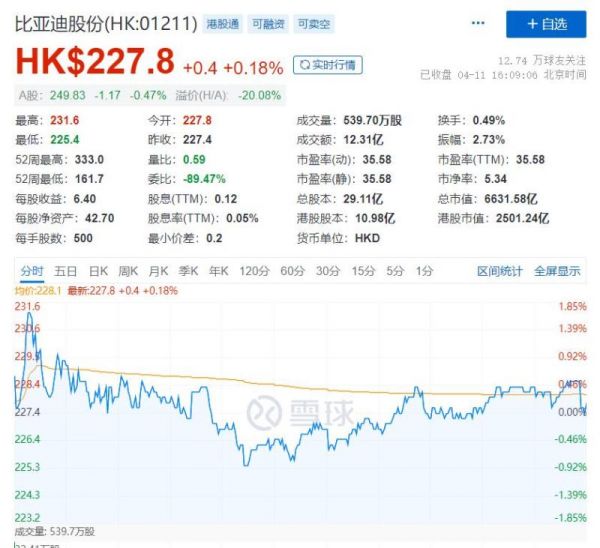This screenshot has width=600, height=548.
Task: Open 区间统计 range statistics
Action: coord(499,270)
